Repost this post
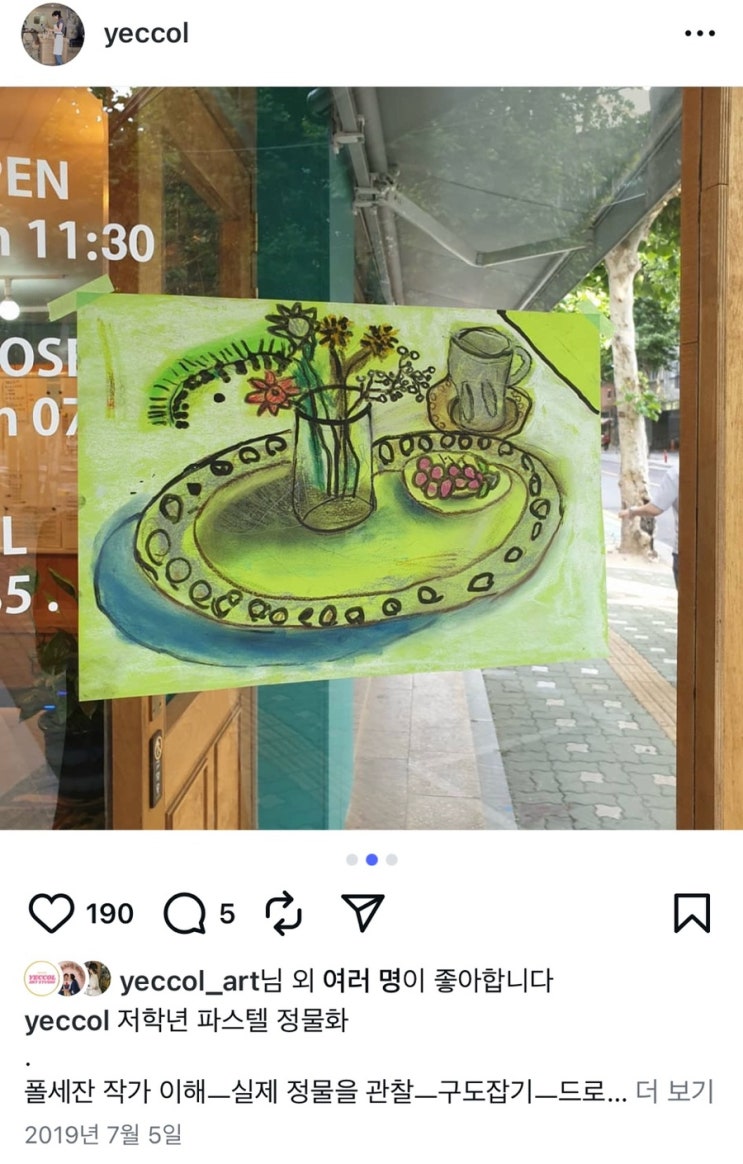 coord(284,913)
